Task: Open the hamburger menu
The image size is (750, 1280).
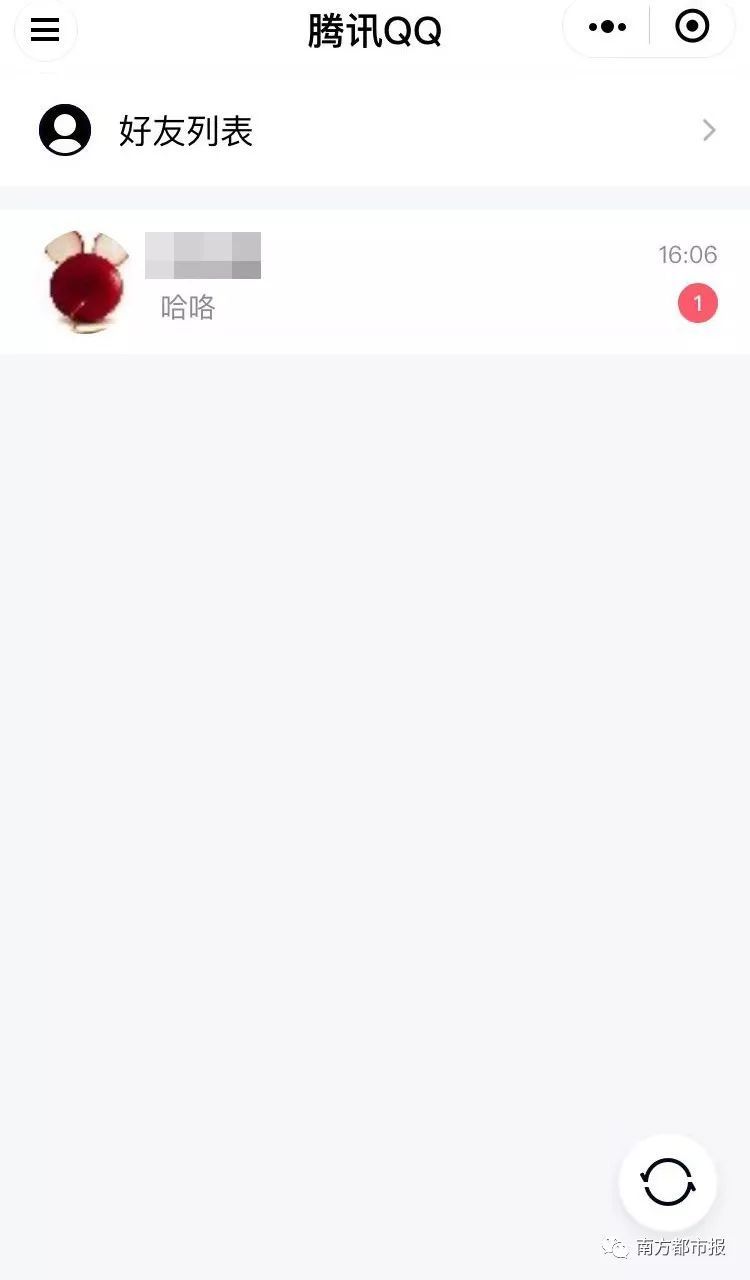Action: [x=45, y=30]
